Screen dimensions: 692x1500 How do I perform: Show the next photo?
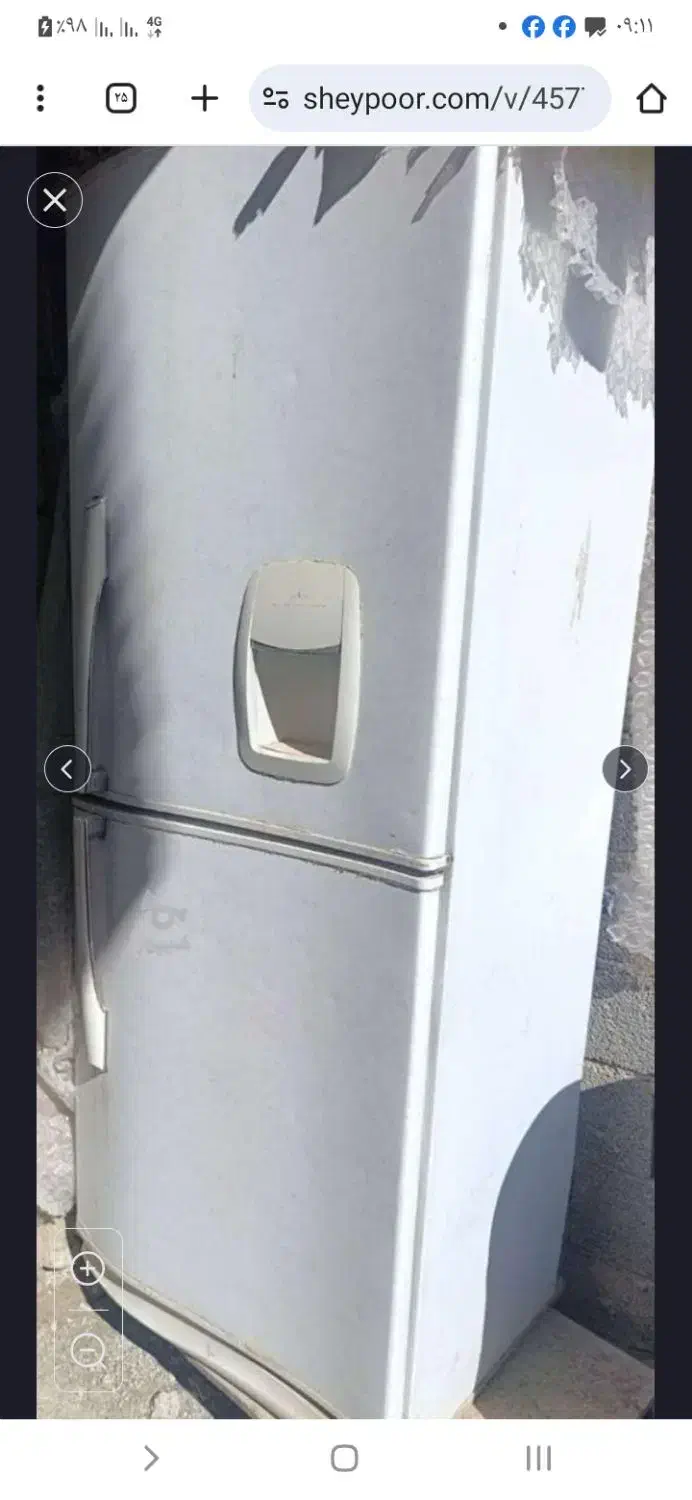point(625,769)
